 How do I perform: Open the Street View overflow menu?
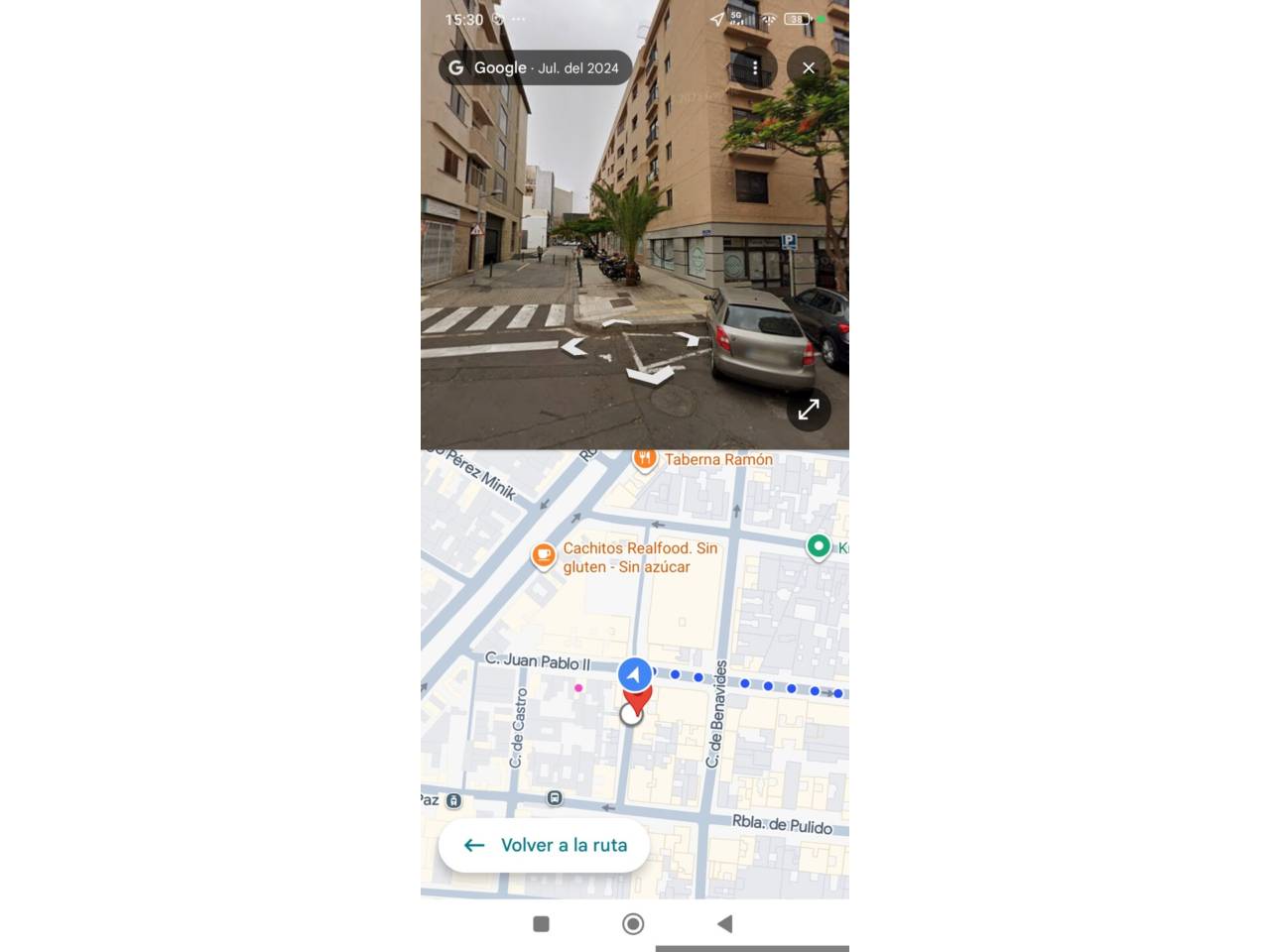(755, 67)
